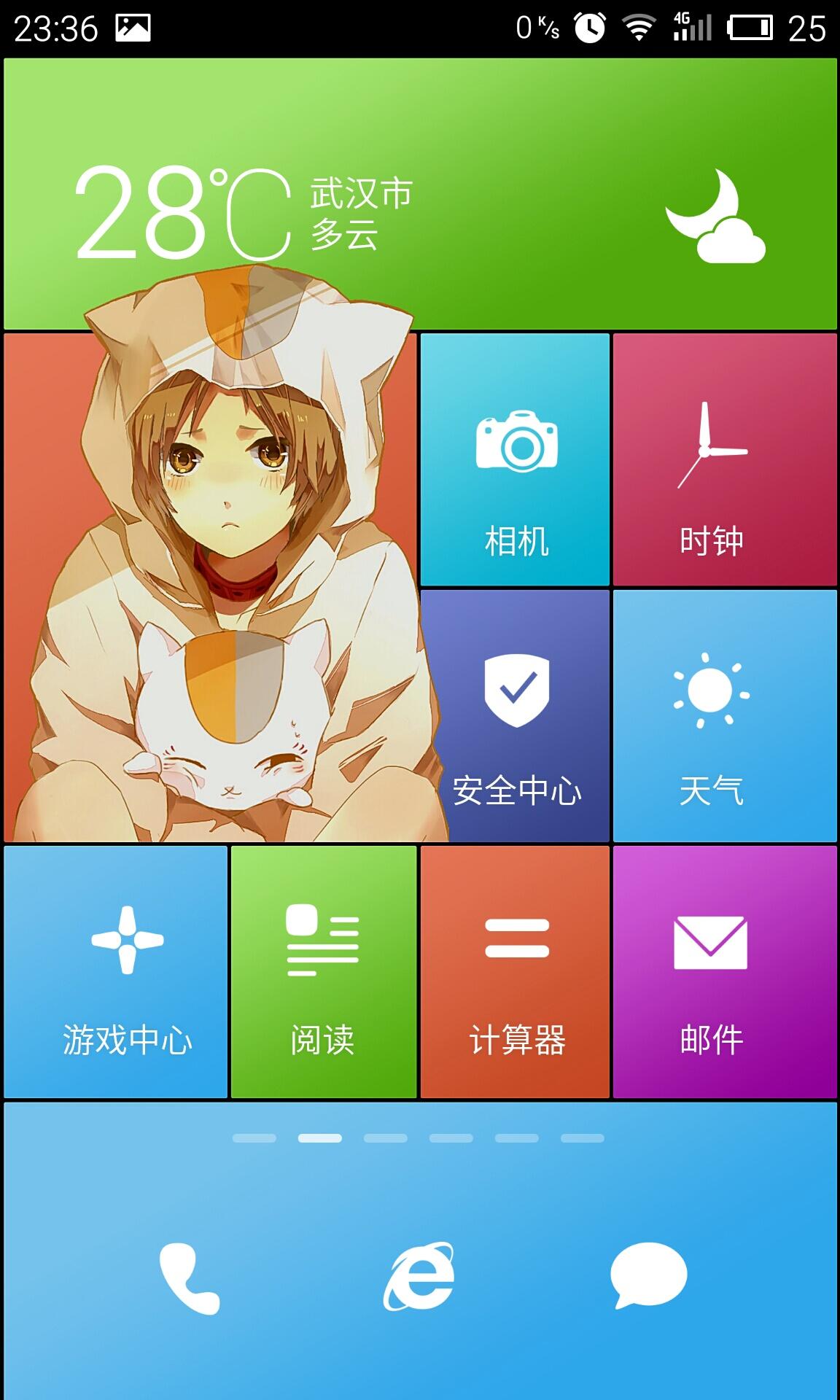Open the 计算器 calculator tile

tap(515, 972)
